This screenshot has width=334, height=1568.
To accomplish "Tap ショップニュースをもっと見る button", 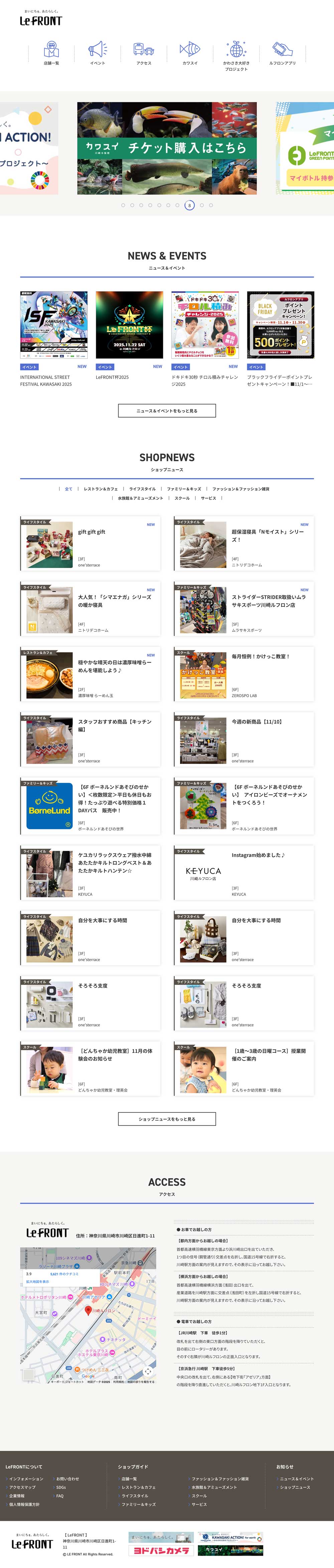I will coord(167,1119).
